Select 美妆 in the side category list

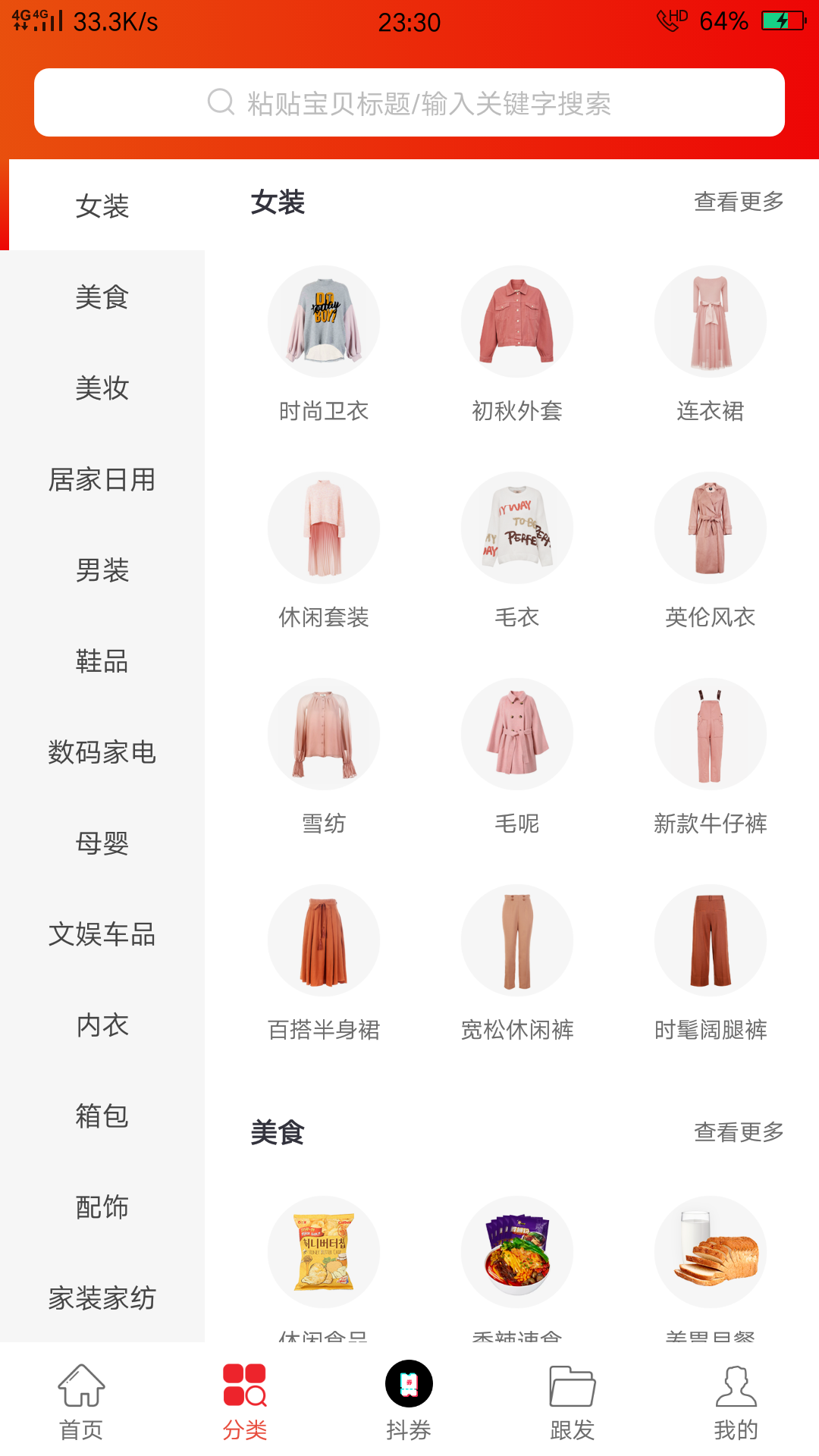[102, 388]
